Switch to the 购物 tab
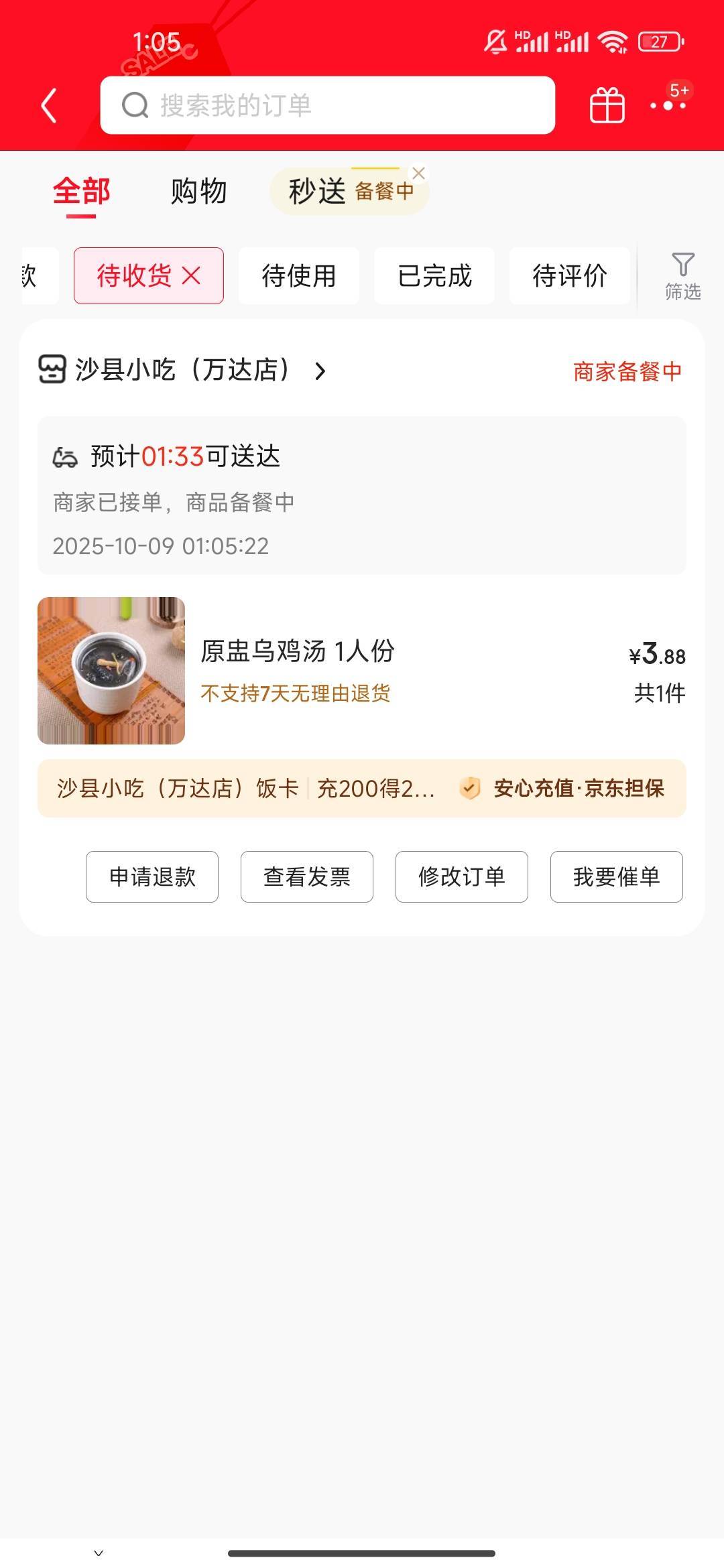 click(198, 192)
